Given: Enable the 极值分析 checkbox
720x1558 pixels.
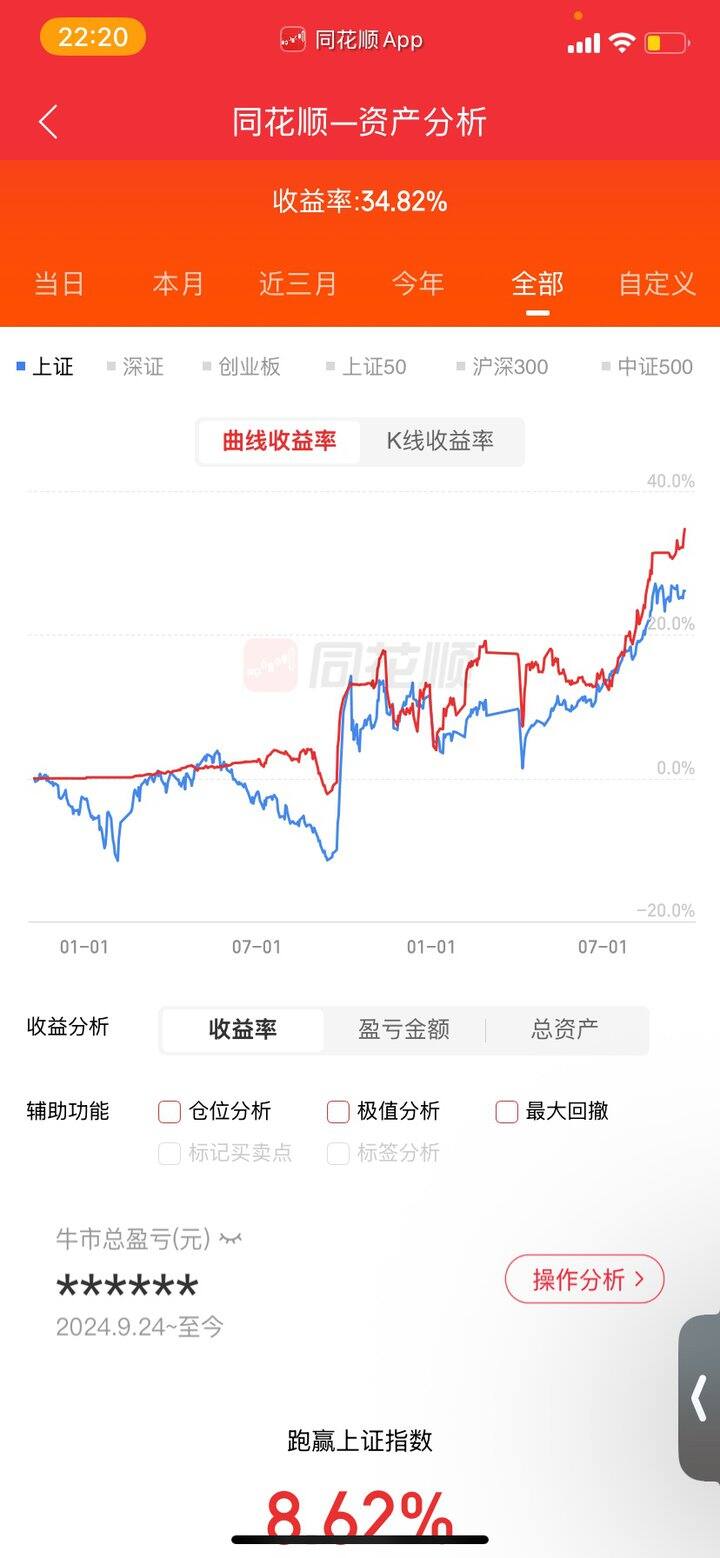Looking at the screenshot, I should [x=338, y=1110].
